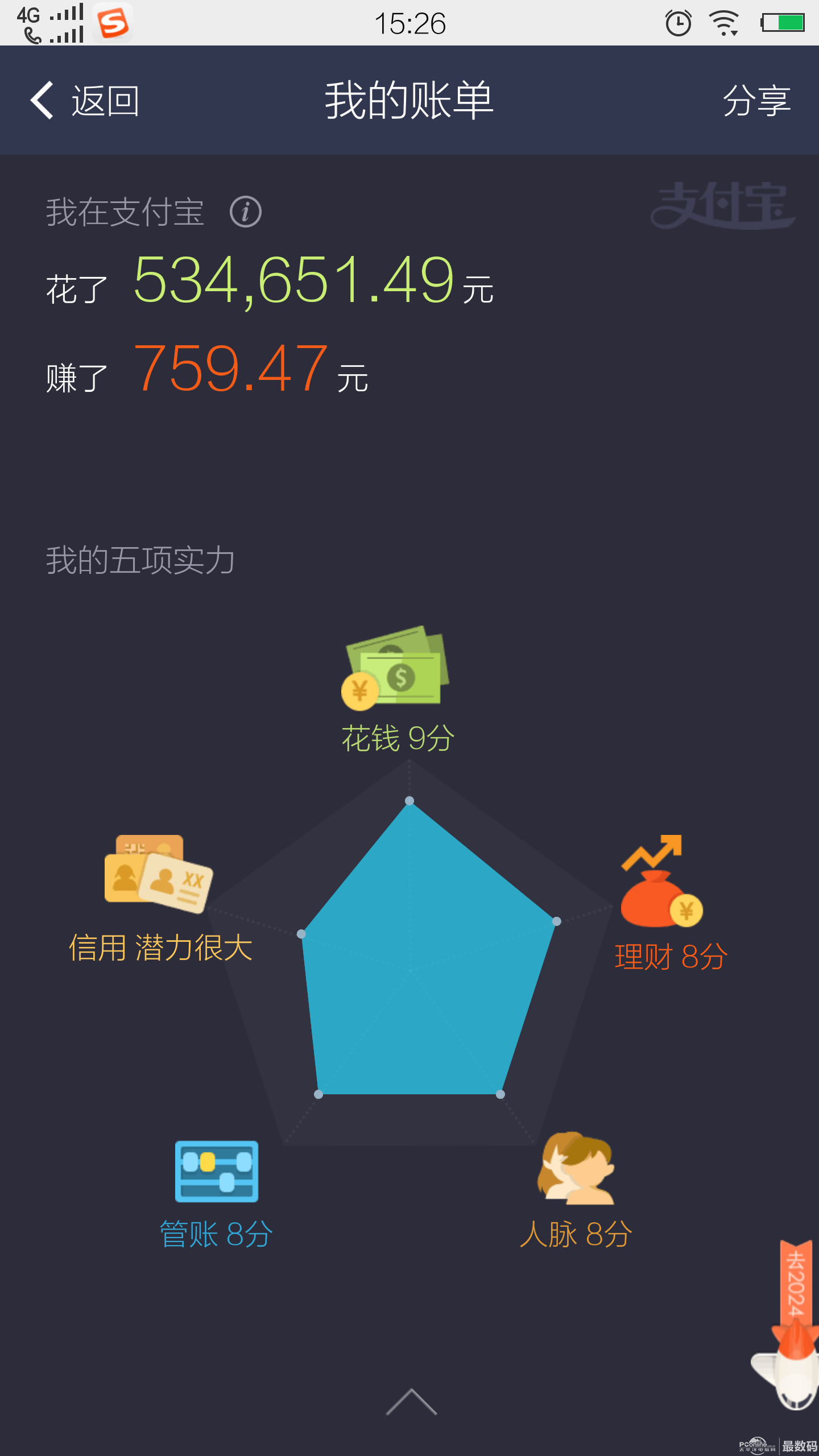Expand the upward chevron at the bottom
Screen dimensions: 819x1456
pos(411,1402)
